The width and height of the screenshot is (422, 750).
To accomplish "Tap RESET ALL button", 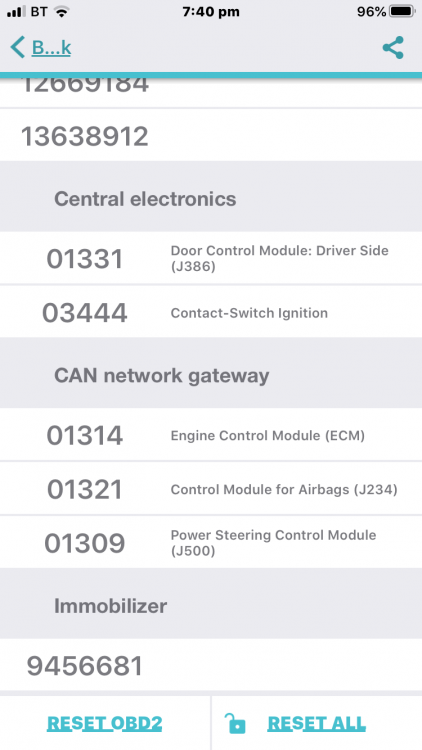I will 317,723.
